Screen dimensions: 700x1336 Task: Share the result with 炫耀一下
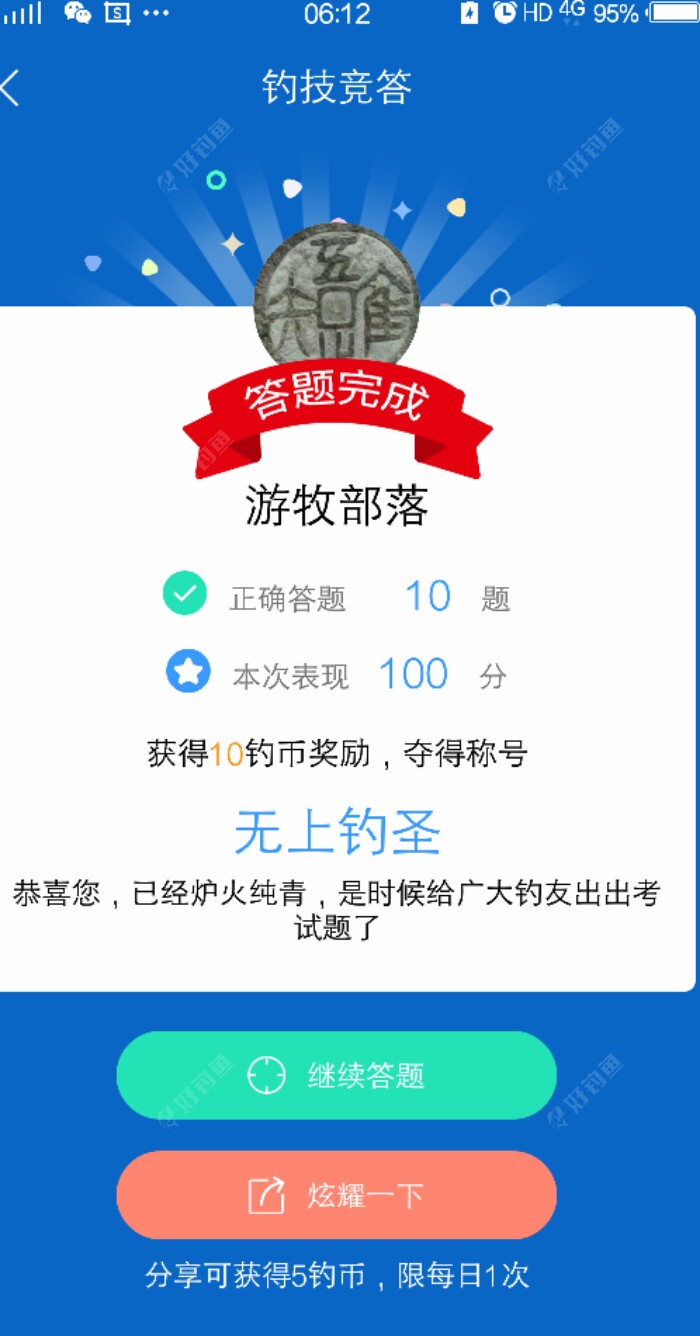[x=336, y=1195]
